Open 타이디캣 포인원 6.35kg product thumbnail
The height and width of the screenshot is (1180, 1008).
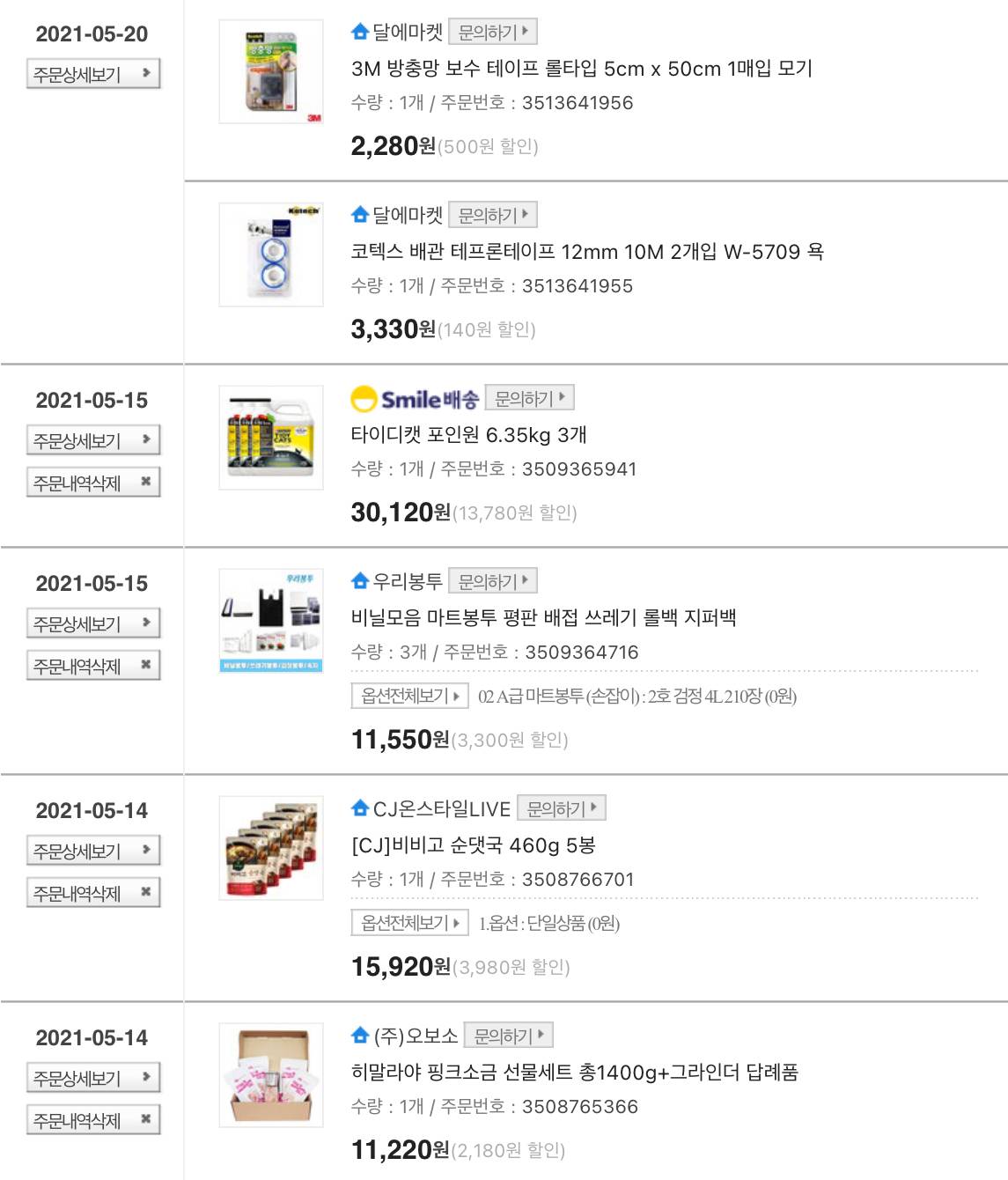[x=271, y=438]
